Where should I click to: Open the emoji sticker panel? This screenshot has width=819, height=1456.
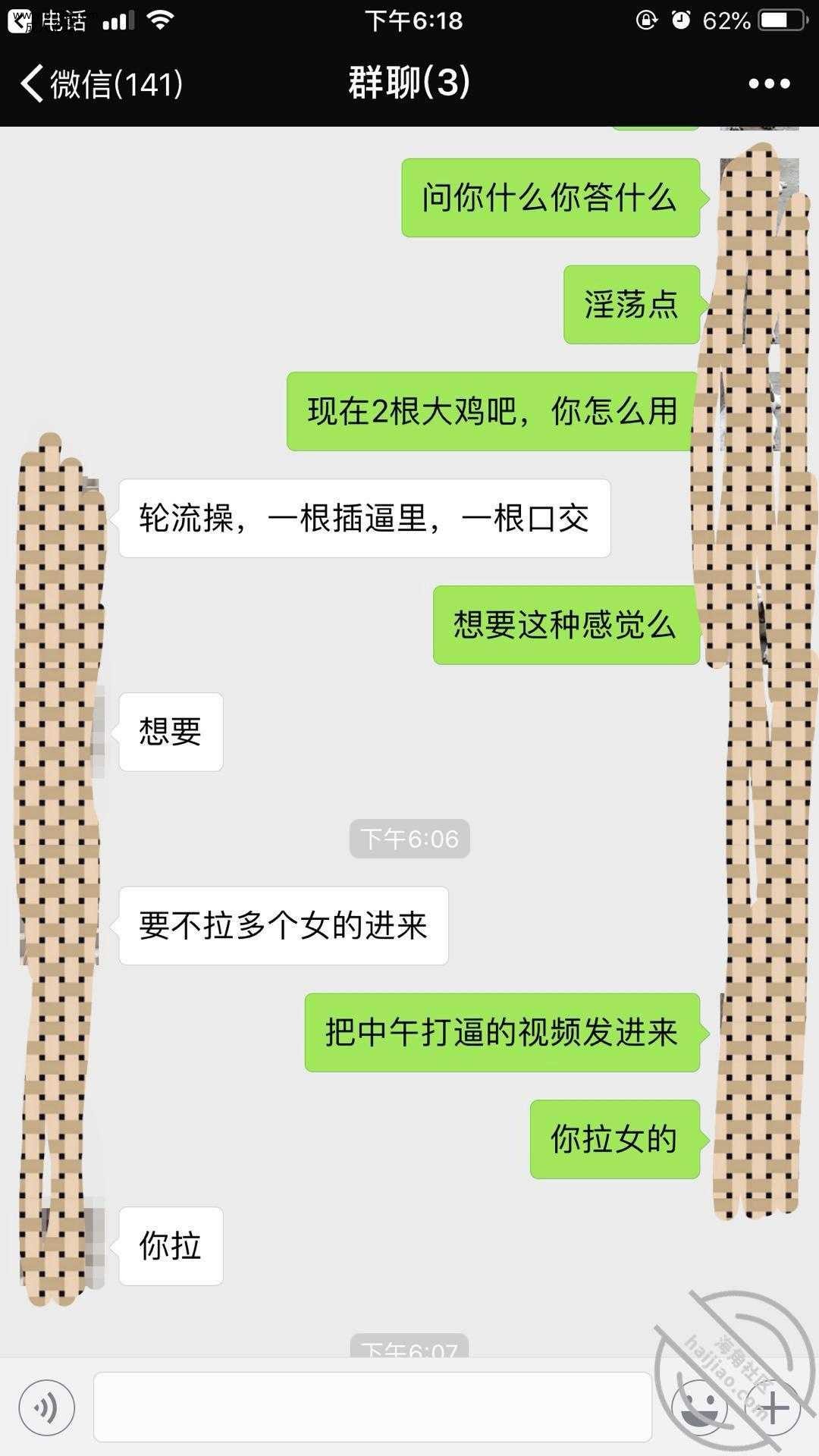point(699,1408)
